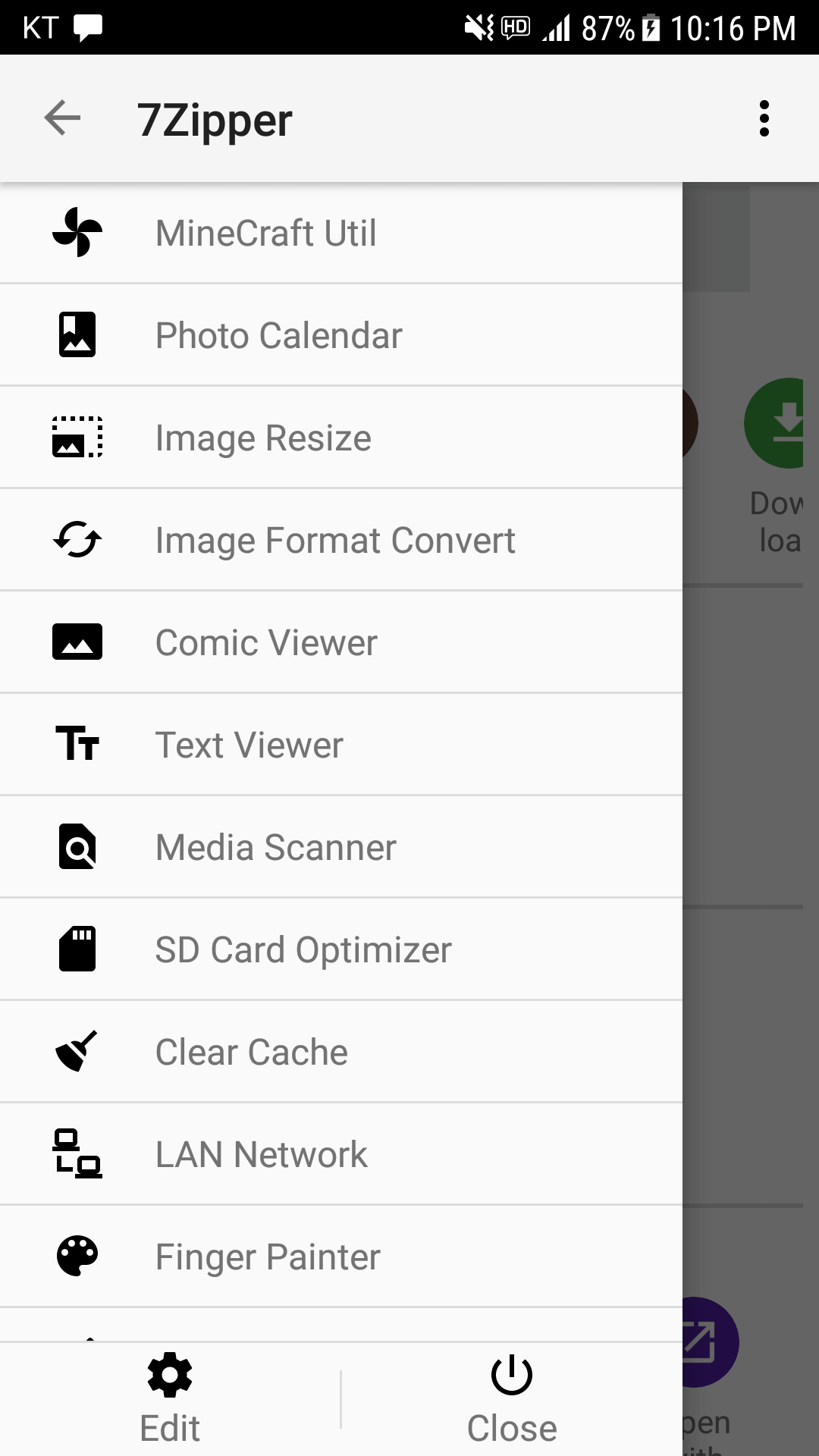Open the LAN Network feature
Screen dimensions: 819x1456
[261, 1153]
